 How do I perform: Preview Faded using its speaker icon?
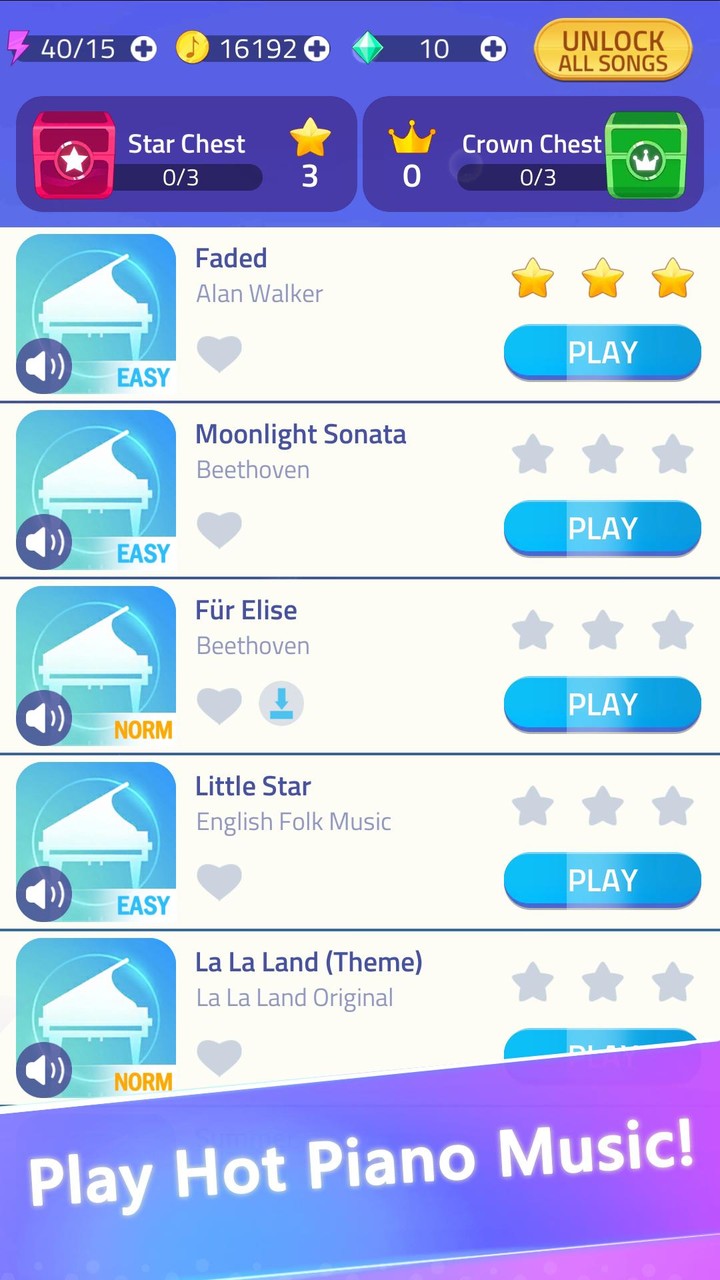point(44,366)
